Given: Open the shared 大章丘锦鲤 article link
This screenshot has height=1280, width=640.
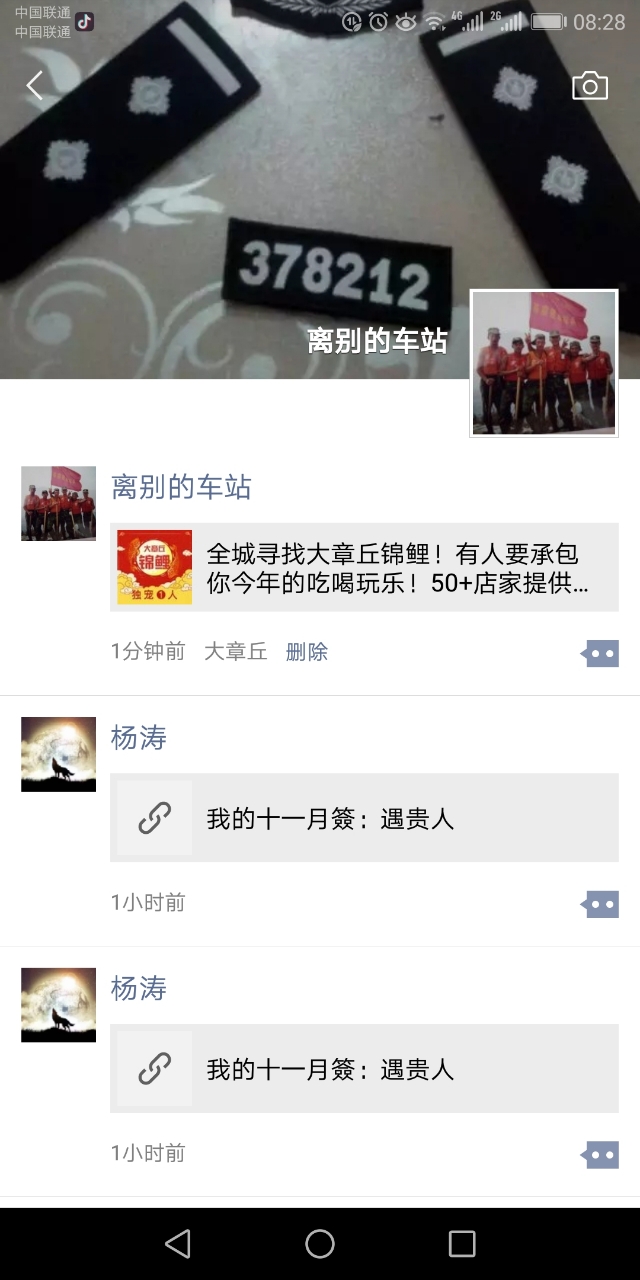Looking at the screenshot, I should (x=364, y=568).
